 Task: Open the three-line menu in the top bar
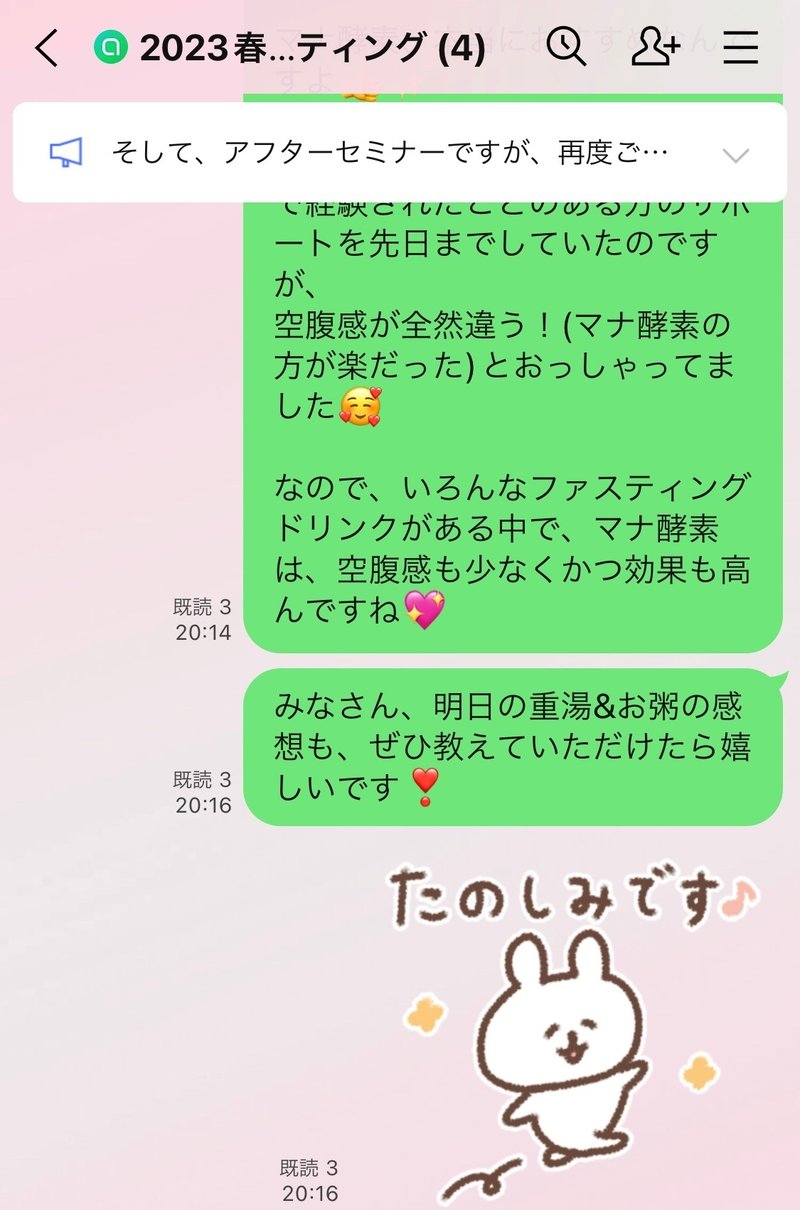[741, 45]
